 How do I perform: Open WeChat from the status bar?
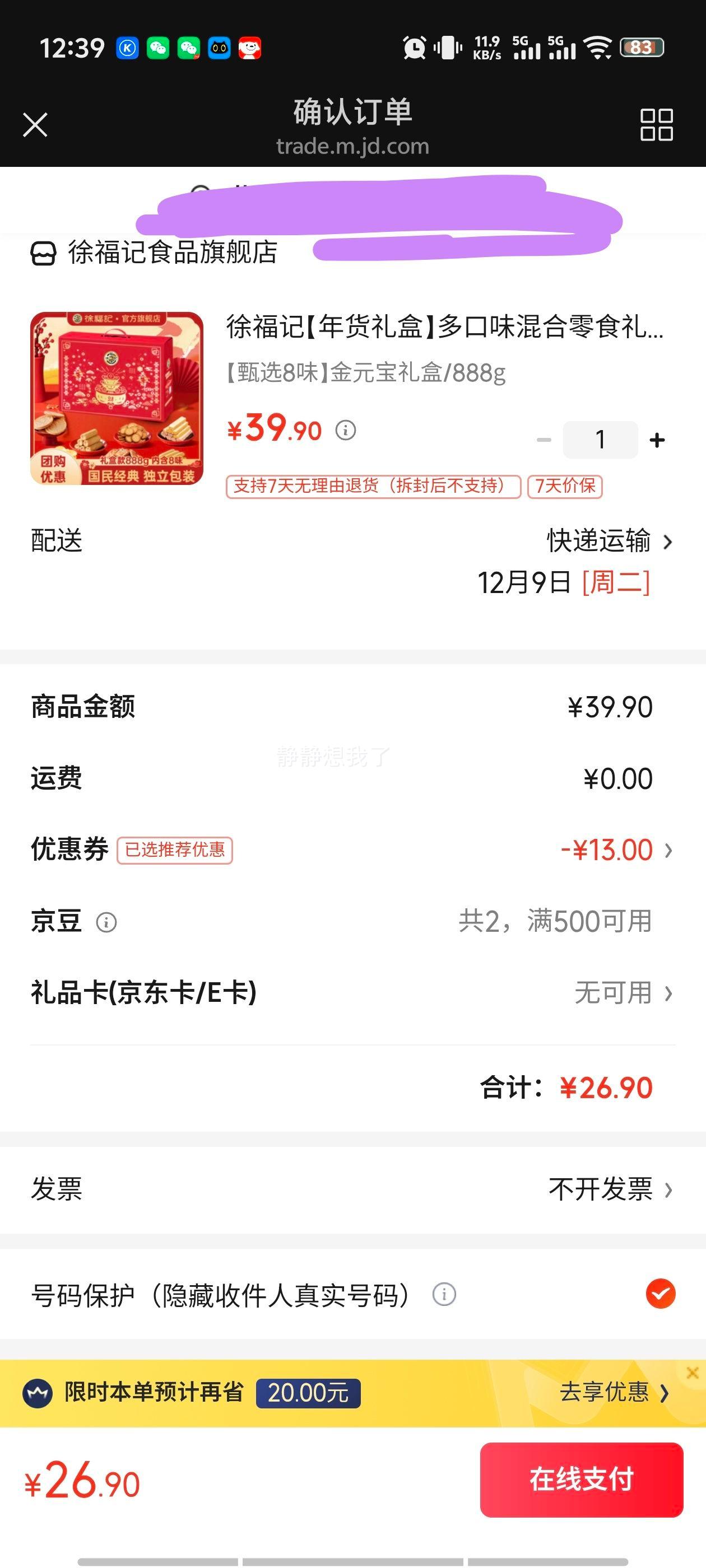coord(159,46)
